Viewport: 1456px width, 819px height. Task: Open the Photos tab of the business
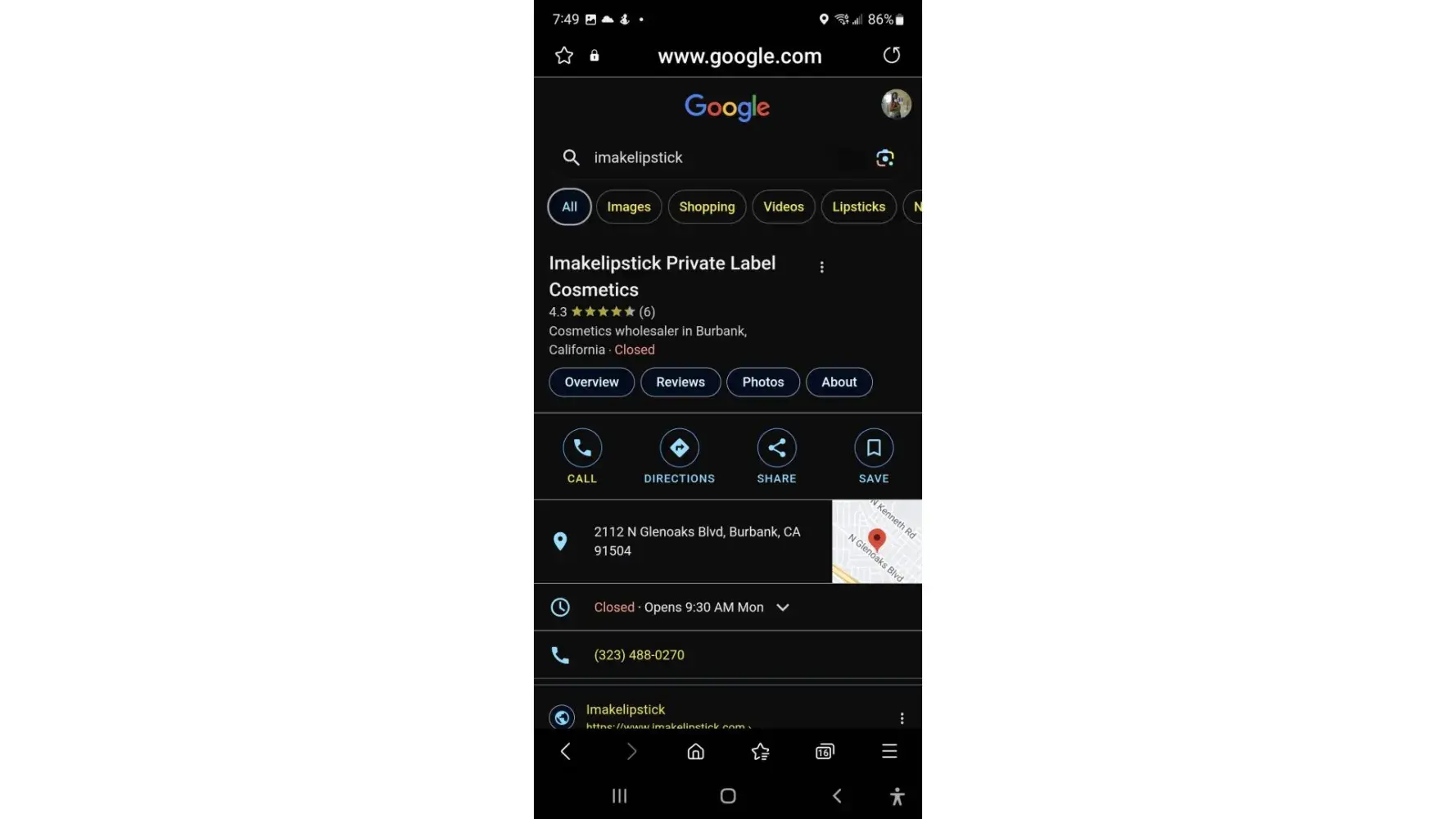pos(762,382)
